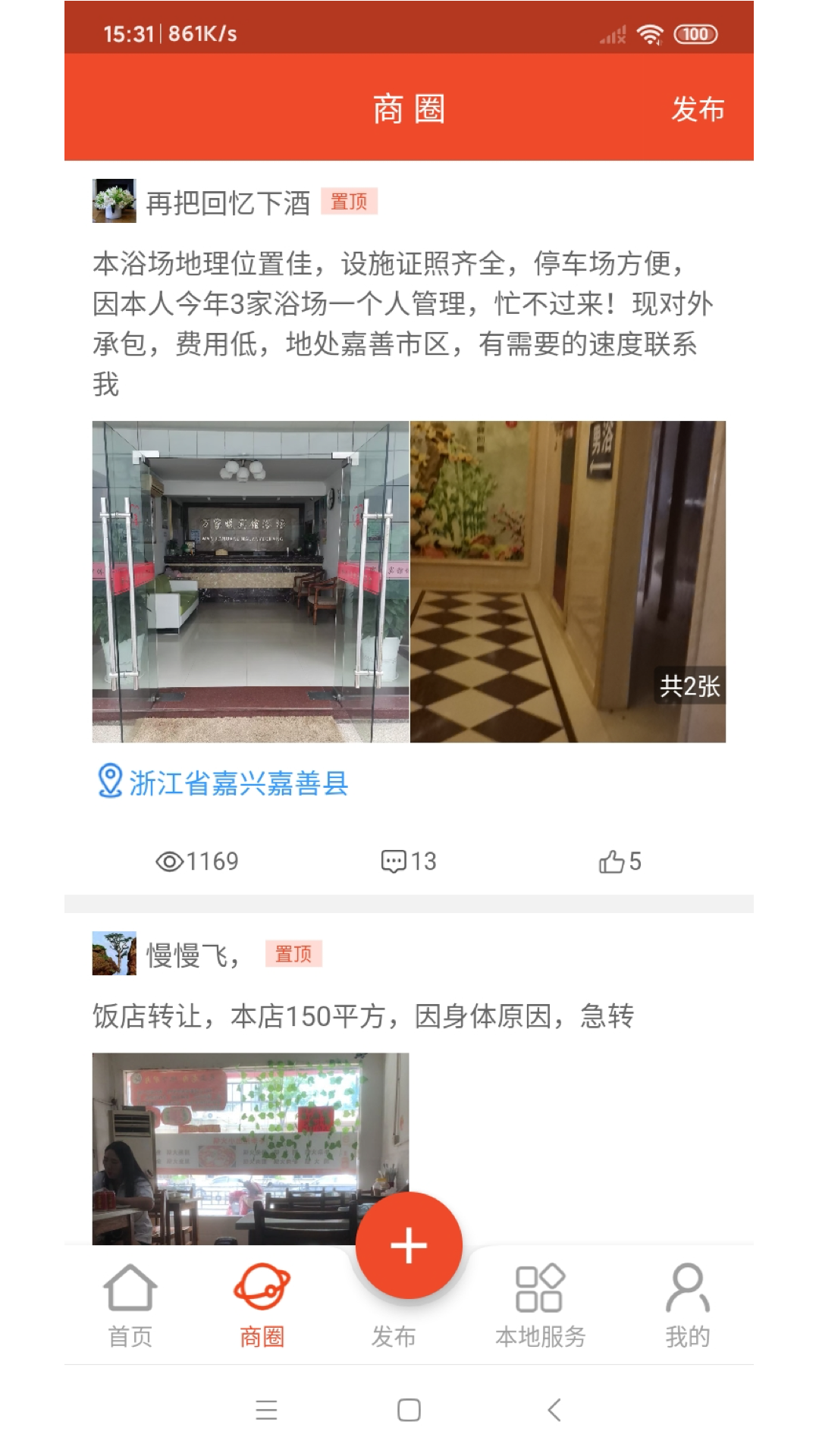Open the 发布 option in top-right corner

click(697, 108)
